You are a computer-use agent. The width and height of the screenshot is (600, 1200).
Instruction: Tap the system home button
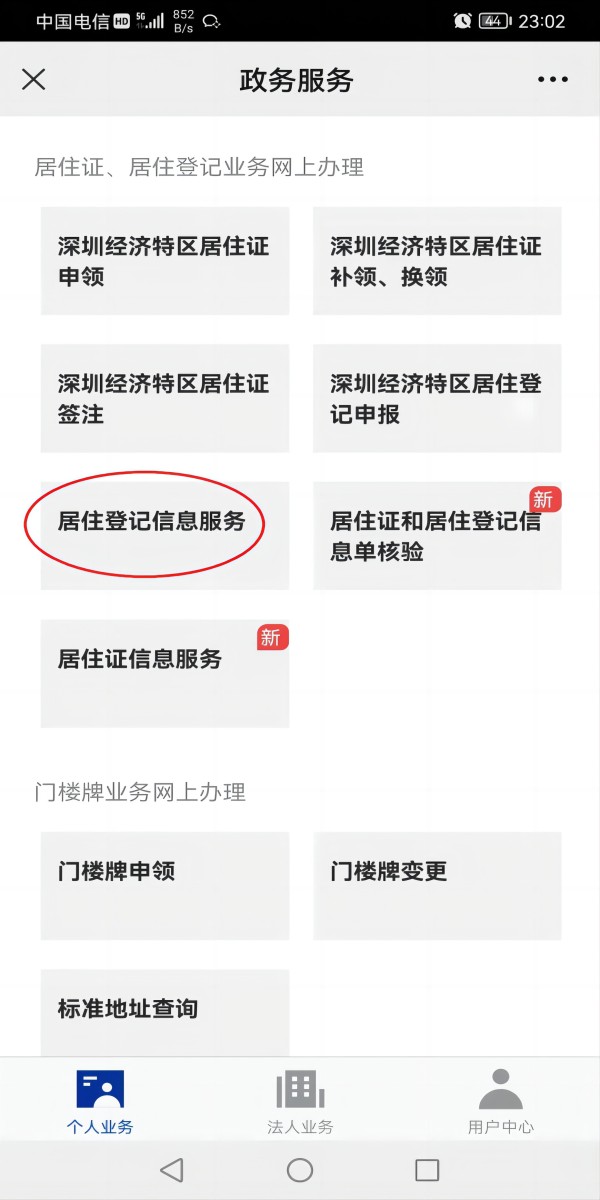click(x=300, y=1170)
